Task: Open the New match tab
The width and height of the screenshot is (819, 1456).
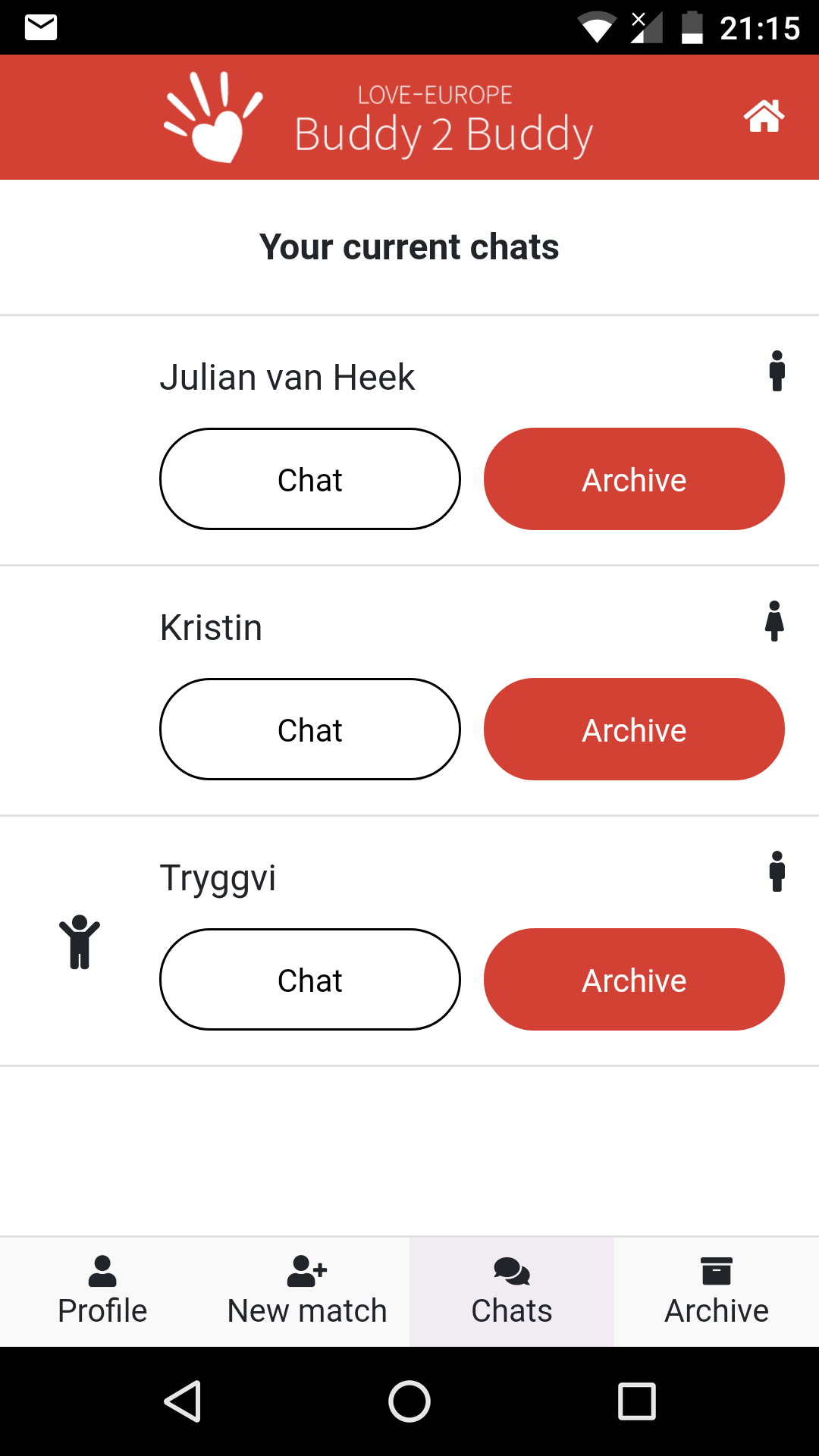Action: coord(307,1292)
